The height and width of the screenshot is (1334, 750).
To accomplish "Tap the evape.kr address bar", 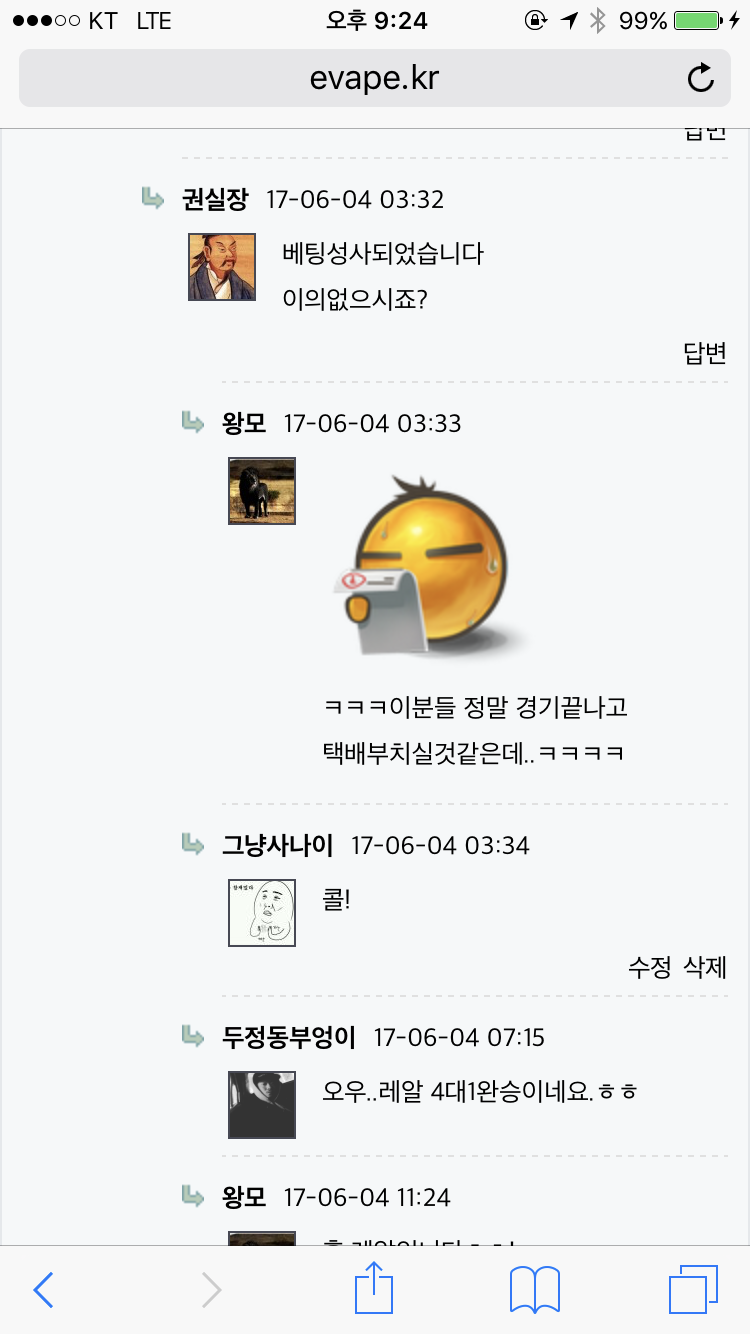I will (374, 78).
